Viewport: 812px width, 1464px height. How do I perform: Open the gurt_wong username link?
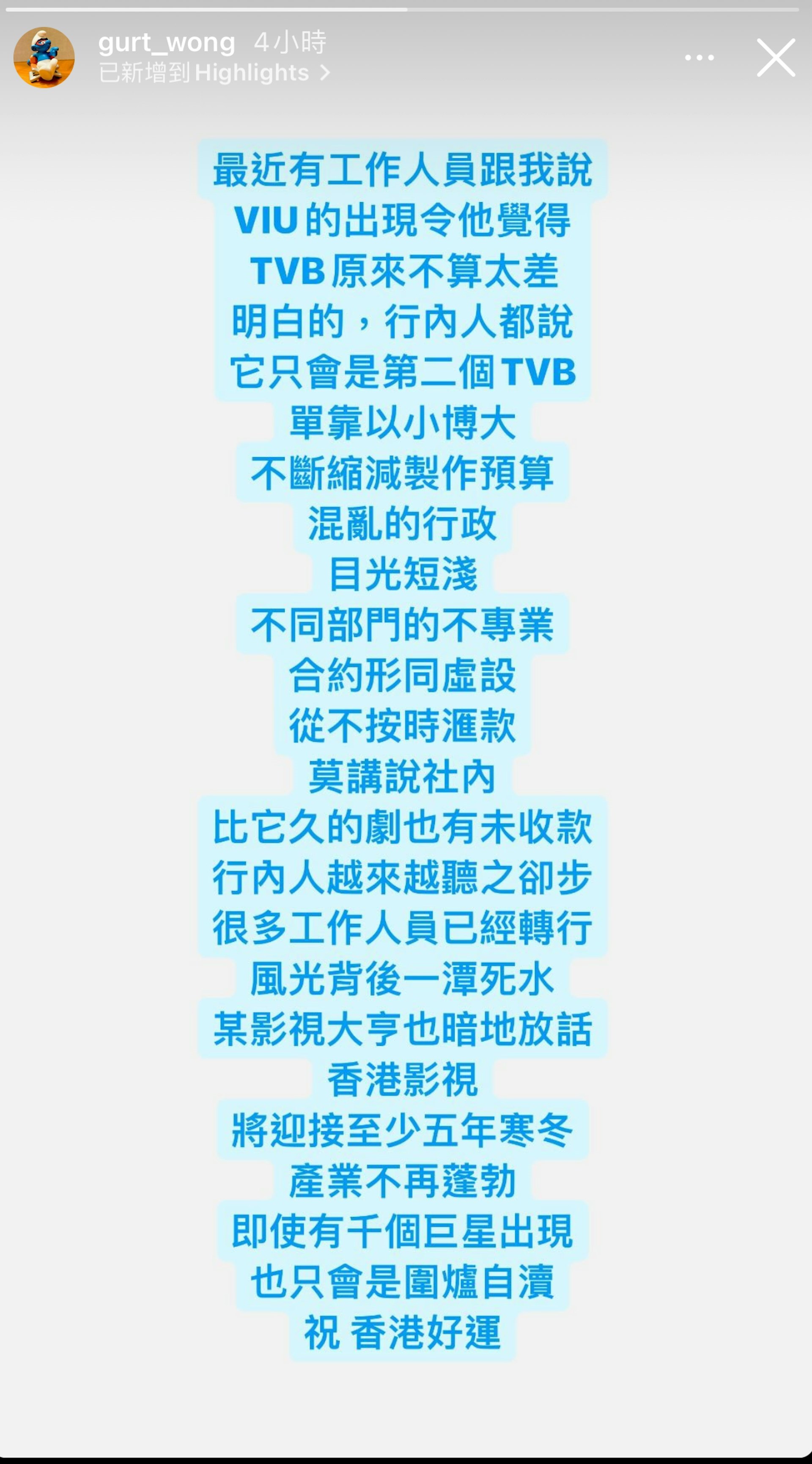coord(167,43)
